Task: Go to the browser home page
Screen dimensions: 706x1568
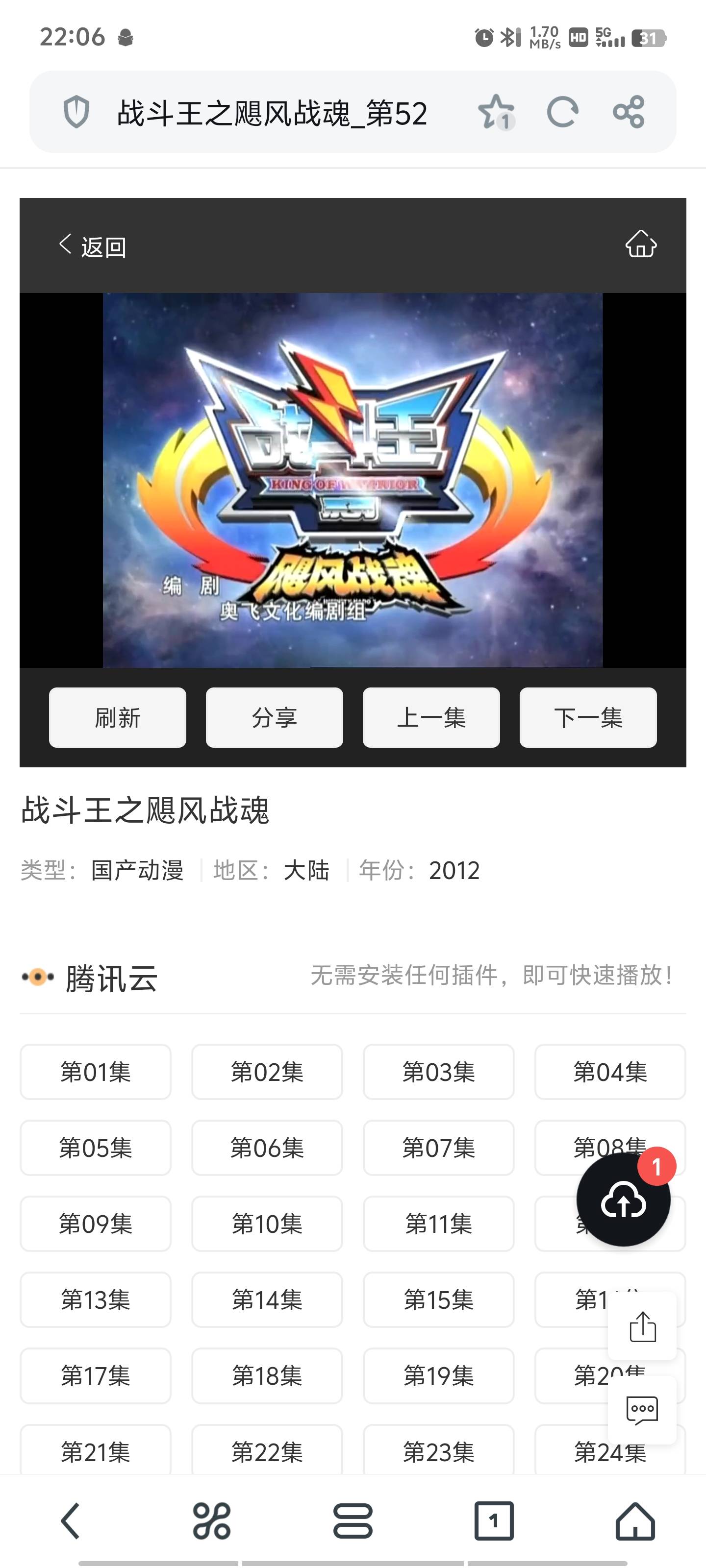Action: (635, 1520)
